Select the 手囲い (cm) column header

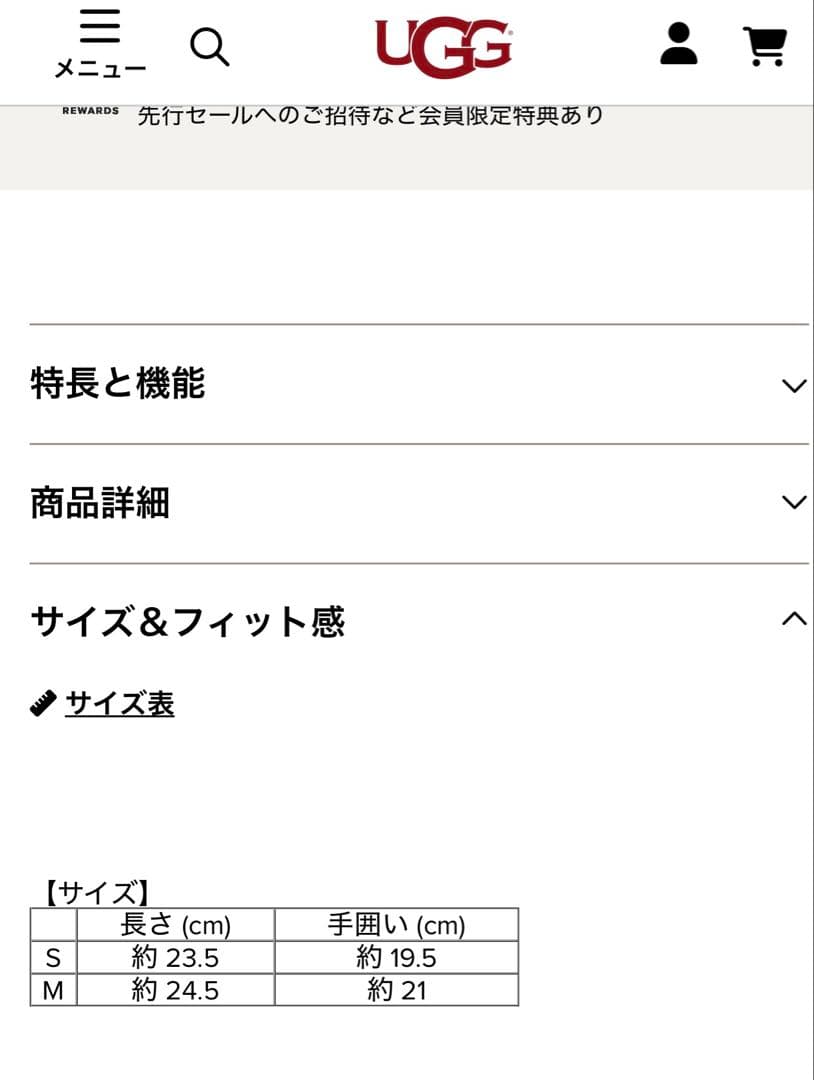[394, 924]
